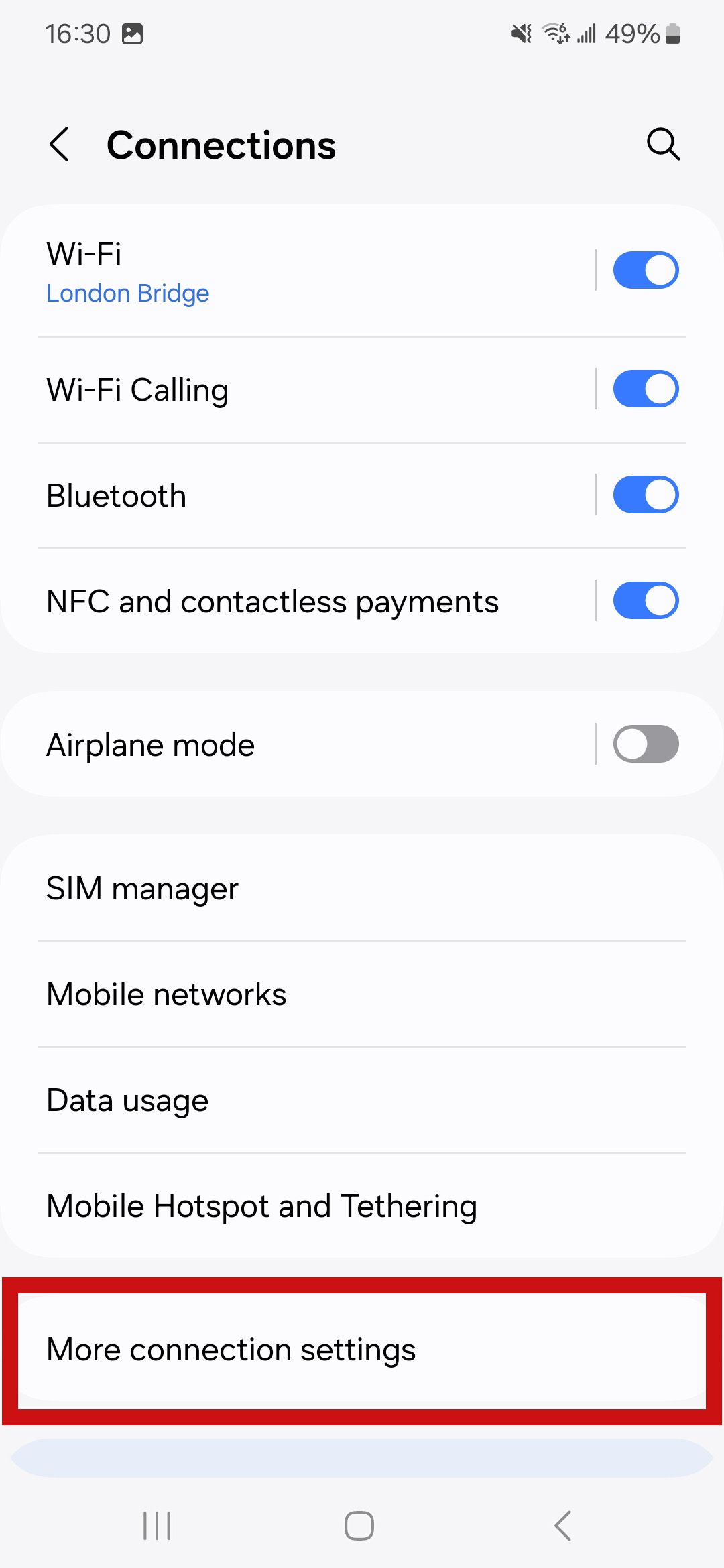The image size is (724, 1568).
Task: Tap the Wi-Fi status icon in status bar
Action: point(554,32)
